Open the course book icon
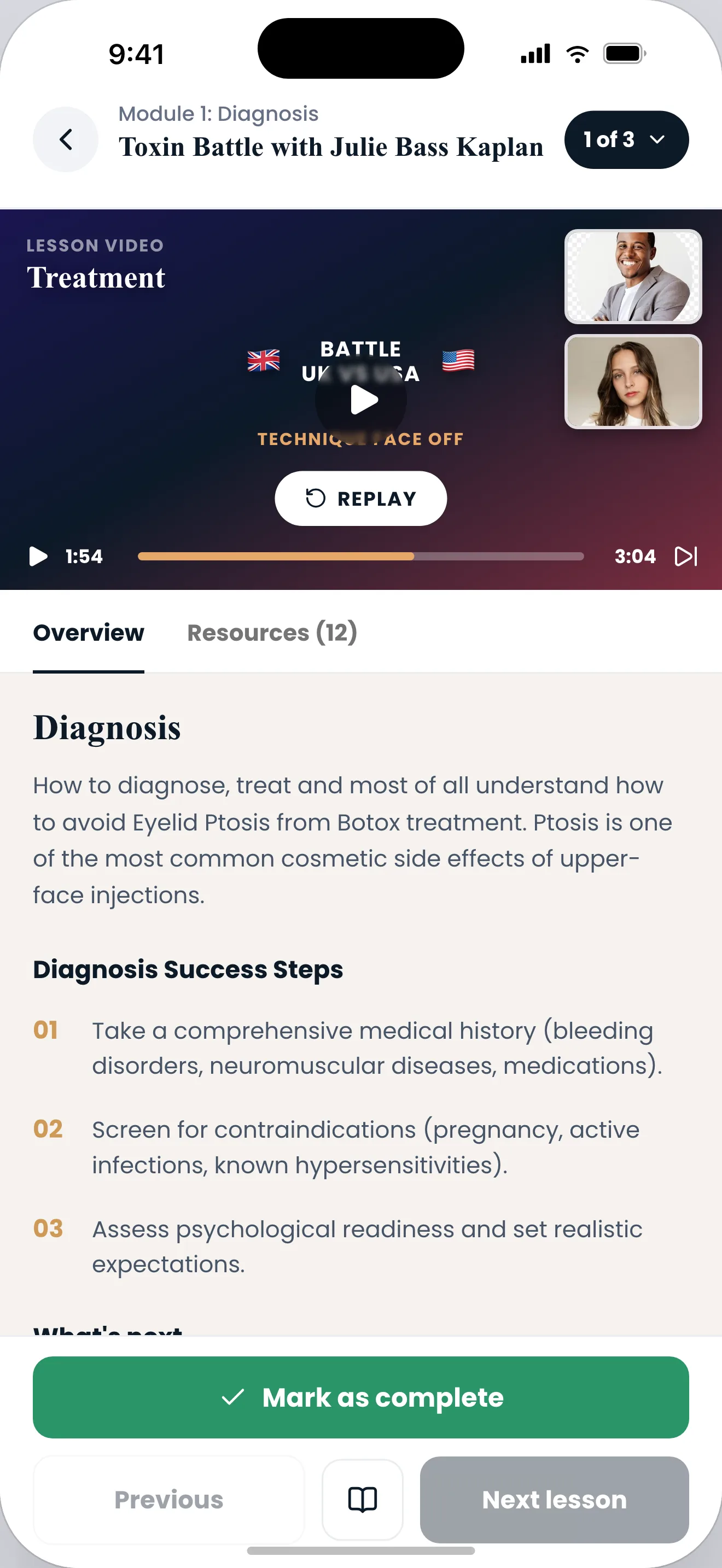This screenshot has height=1568, width=722. 362,1499
